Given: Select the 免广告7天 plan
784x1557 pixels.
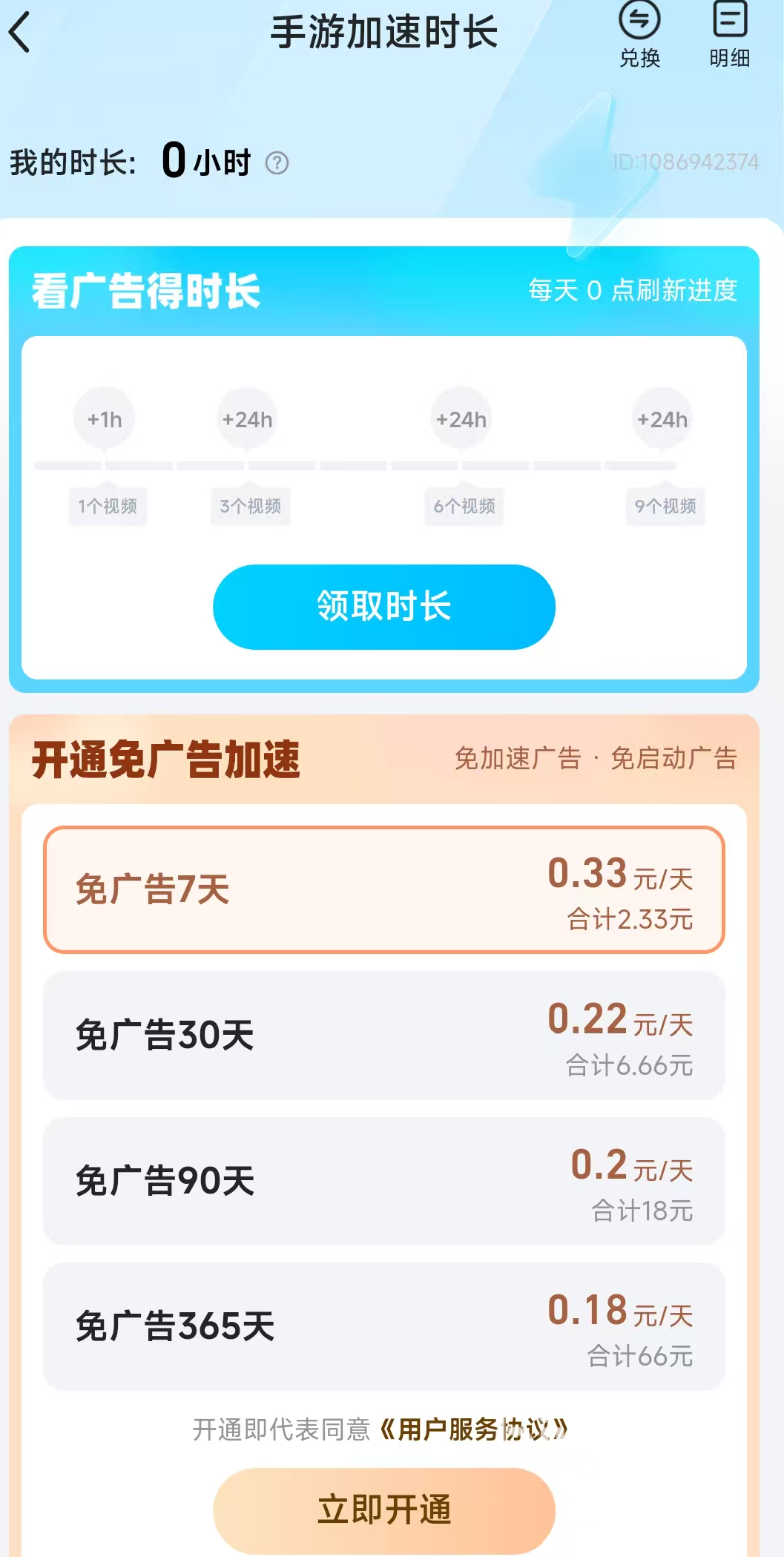Looking at the screenshot, I should pyautogui.click(x=383, y=889).
